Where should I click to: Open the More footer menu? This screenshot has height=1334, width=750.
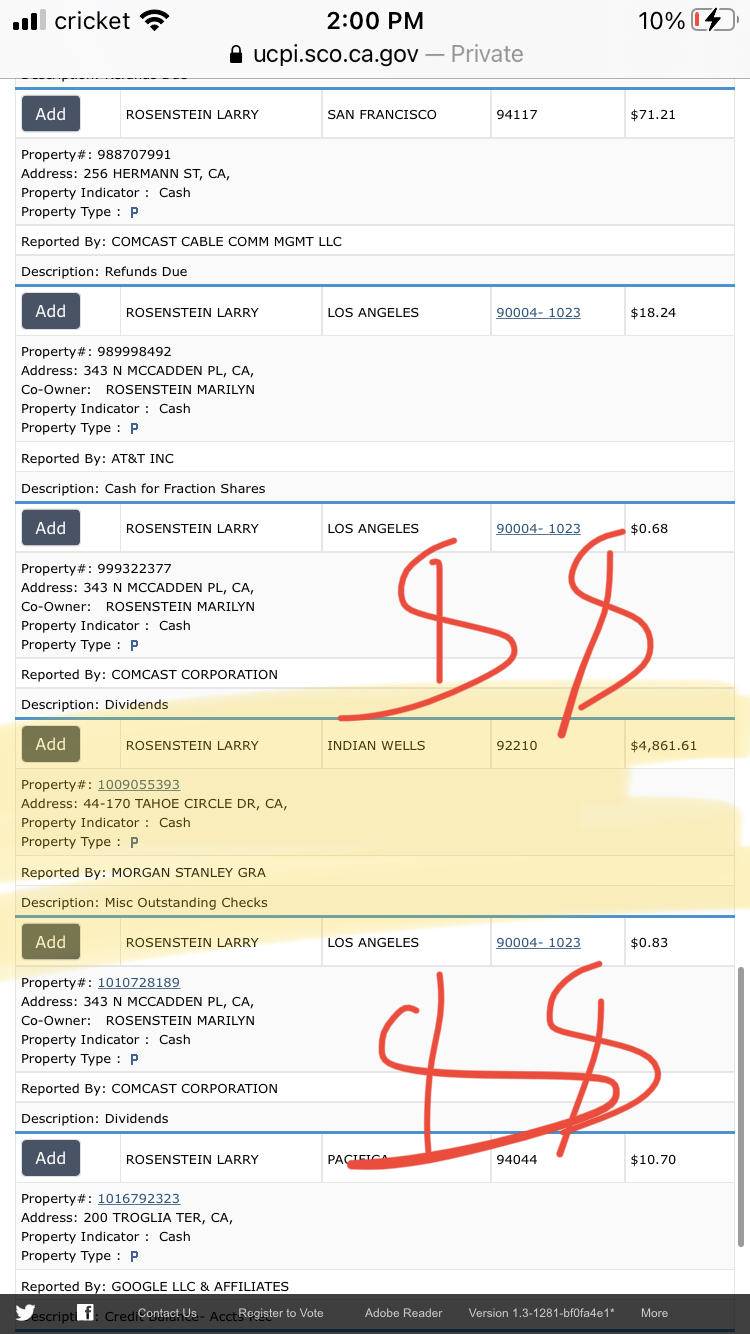(654, 1313)
